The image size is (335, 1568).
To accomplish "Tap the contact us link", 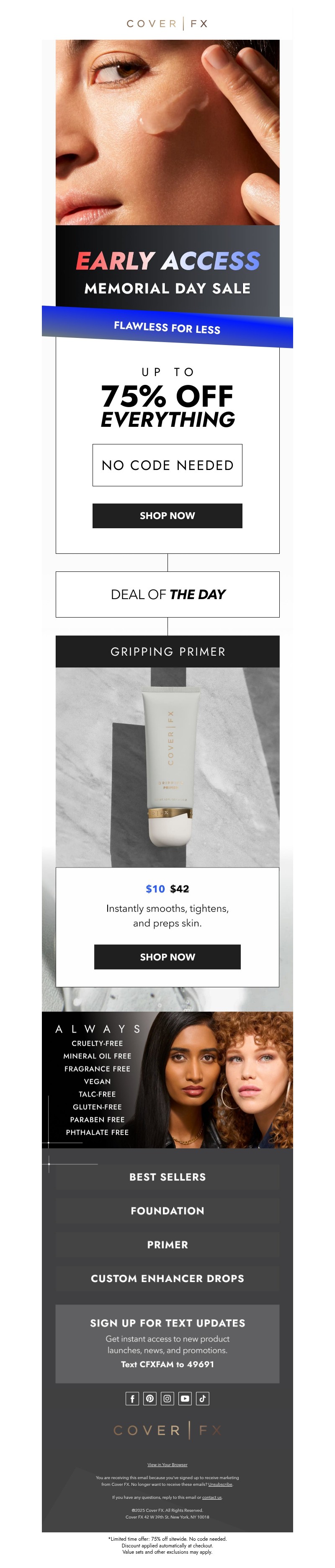I will coord(211,1498).
